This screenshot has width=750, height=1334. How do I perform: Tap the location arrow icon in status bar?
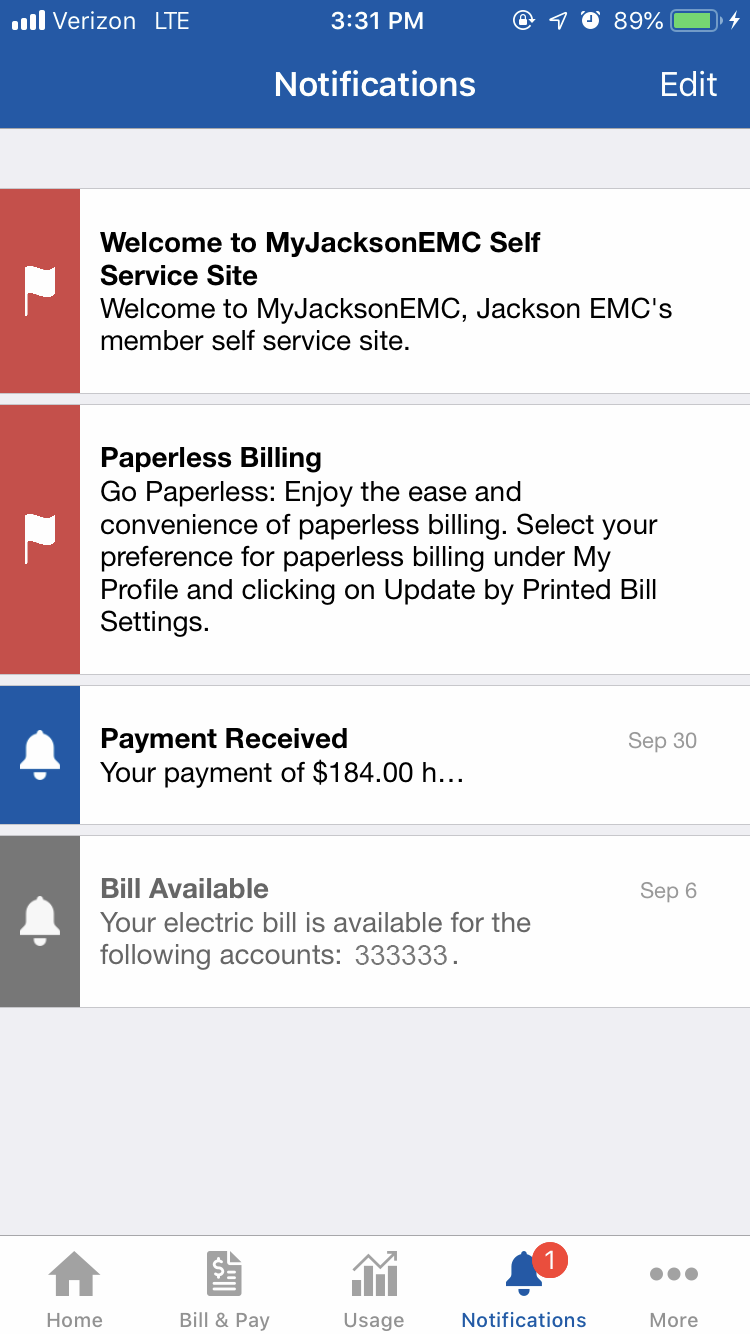coord(557,19)
